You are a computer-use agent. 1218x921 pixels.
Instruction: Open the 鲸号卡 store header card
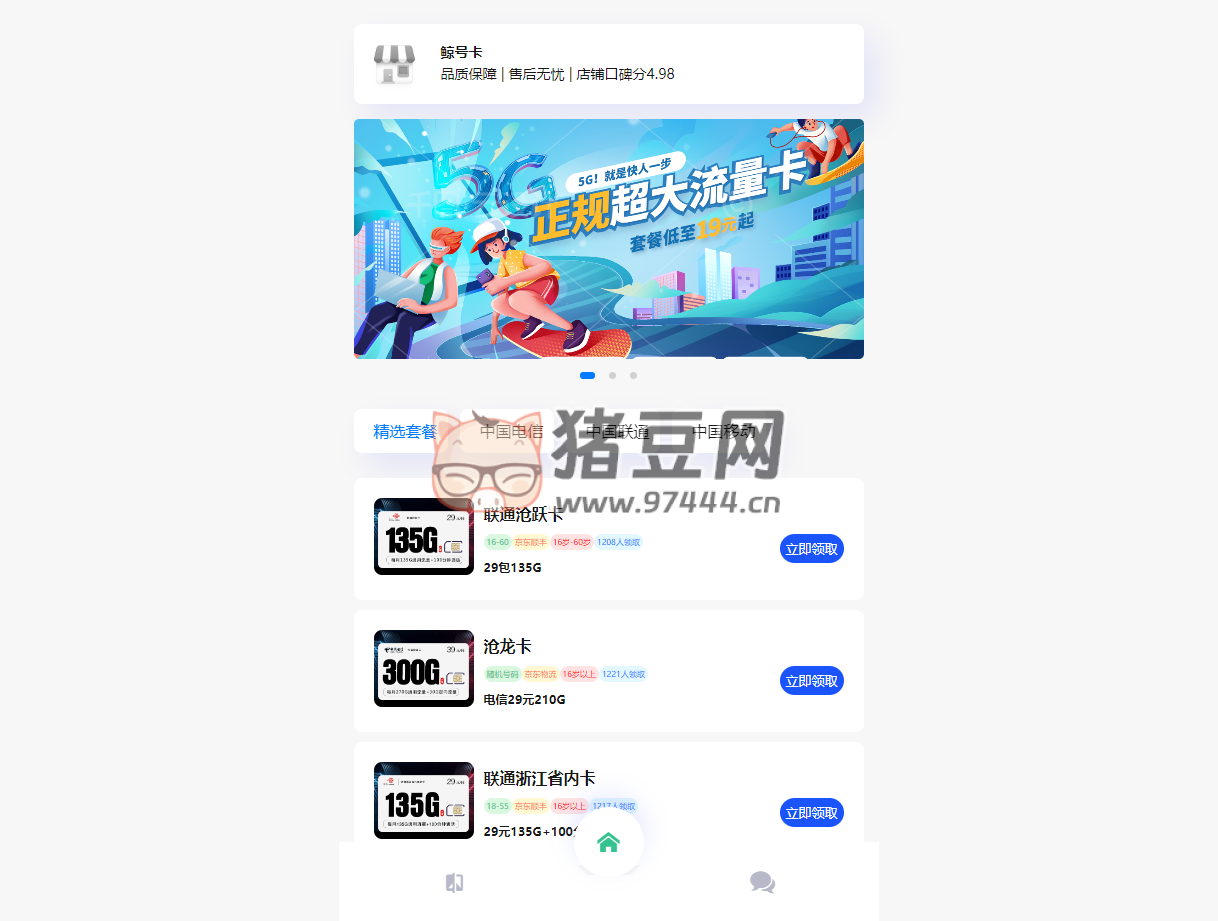tap(608, 64)
